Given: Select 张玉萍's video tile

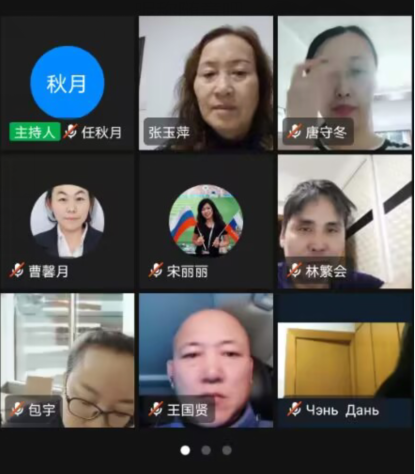Looking at the screenshot, I should [x=206, y=83].
